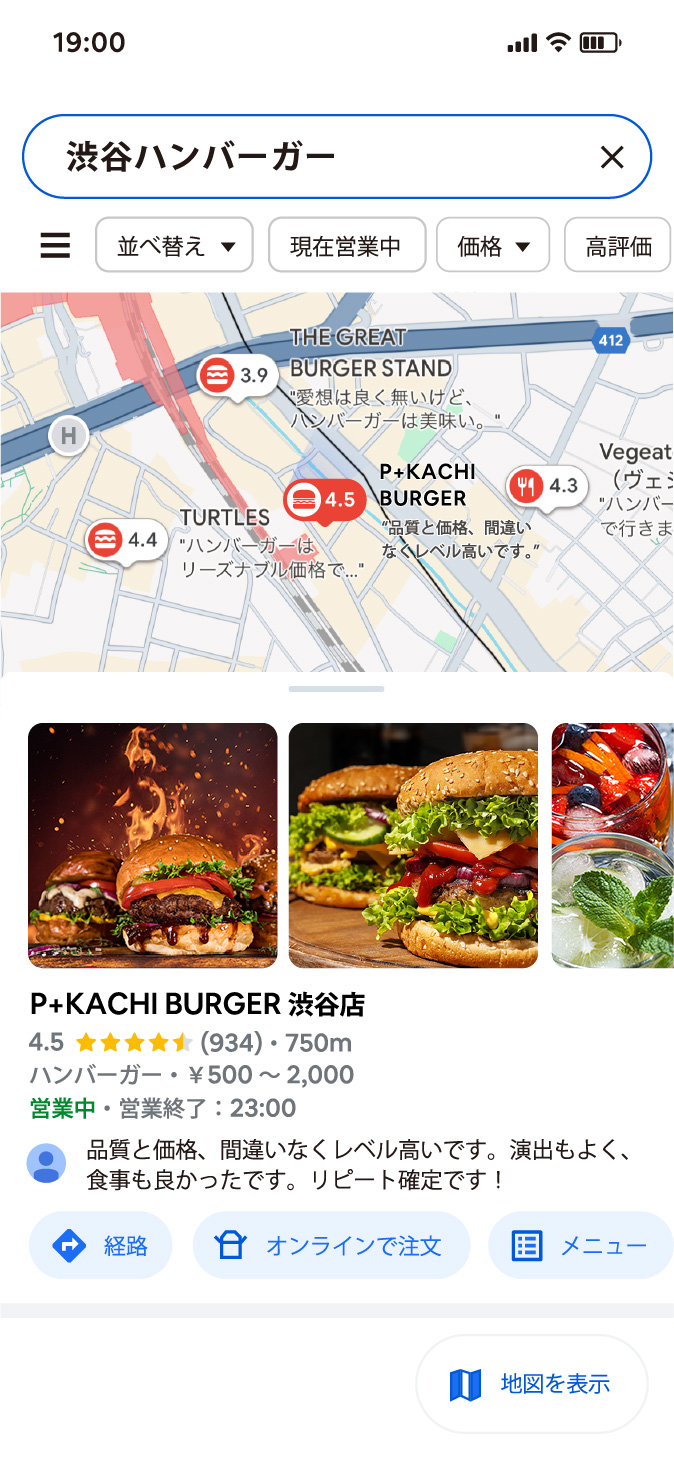This screenshot has height=1460, width=674.
Task: Open P+KACHI BURGER 渋谷店 details
Action: tap(197, 1004)
